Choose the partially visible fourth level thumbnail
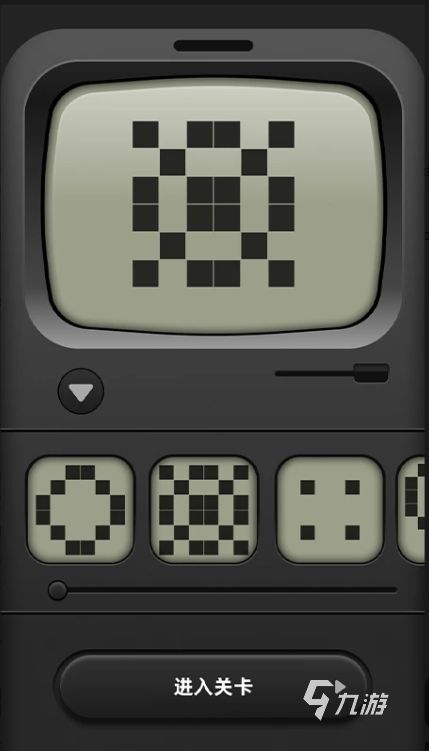The width and height of the screenshot is (429, 751). pyautogui.click(x=412, y=510)
